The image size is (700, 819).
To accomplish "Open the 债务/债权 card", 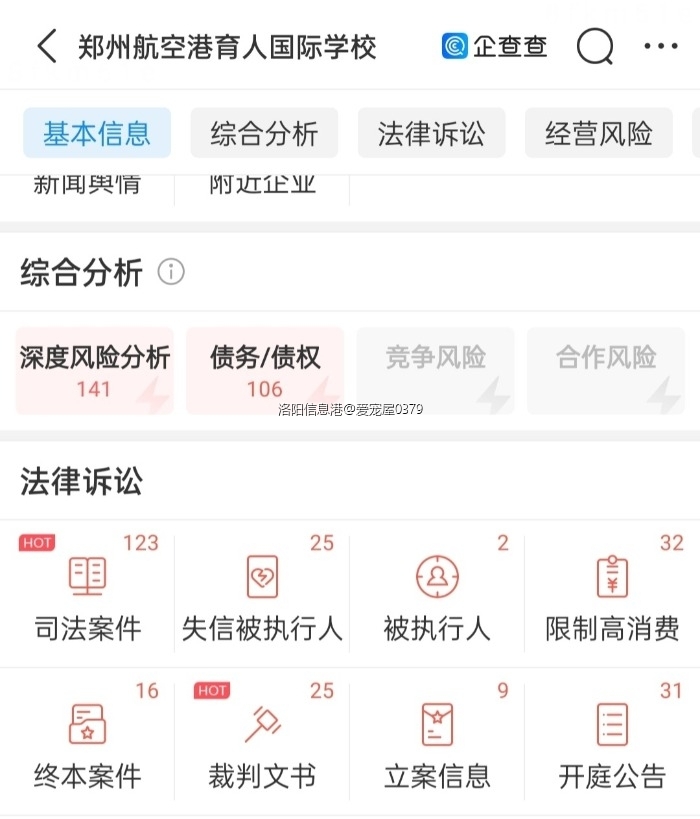I will [265, 371].
